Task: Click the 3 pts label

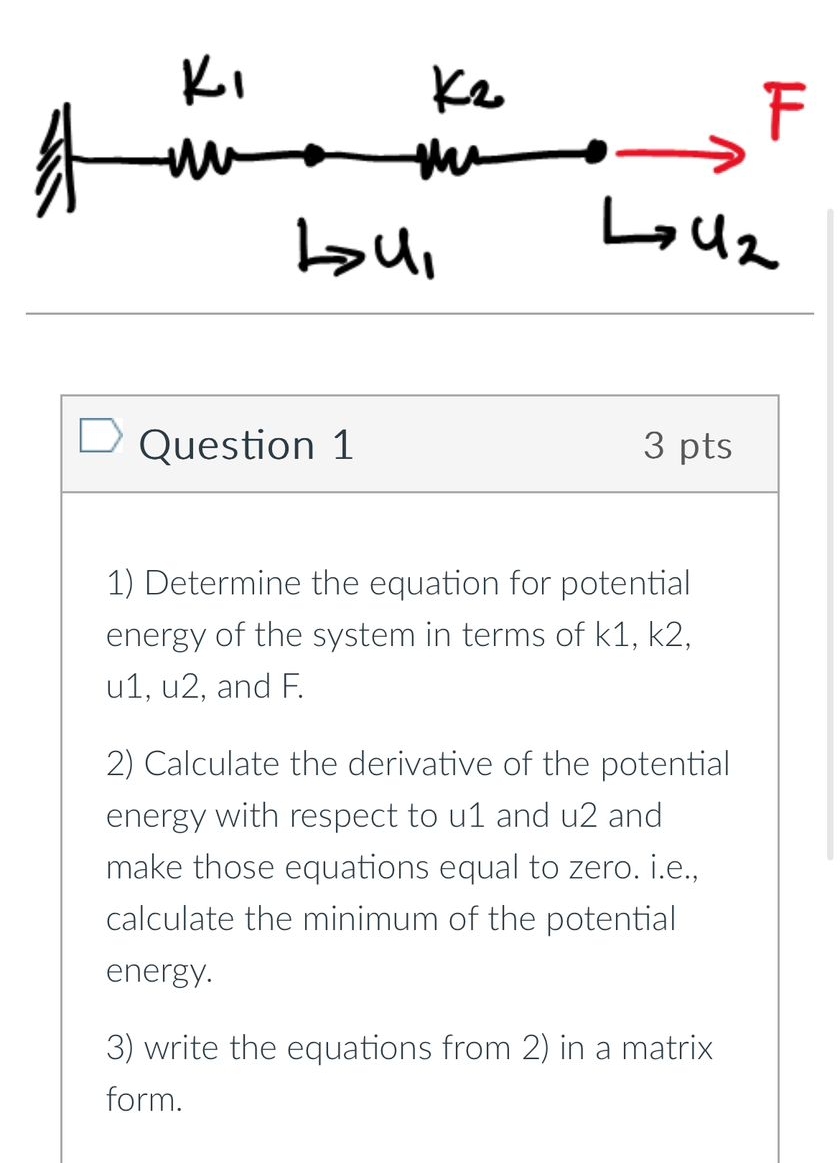Action: (x=688, y=446)
